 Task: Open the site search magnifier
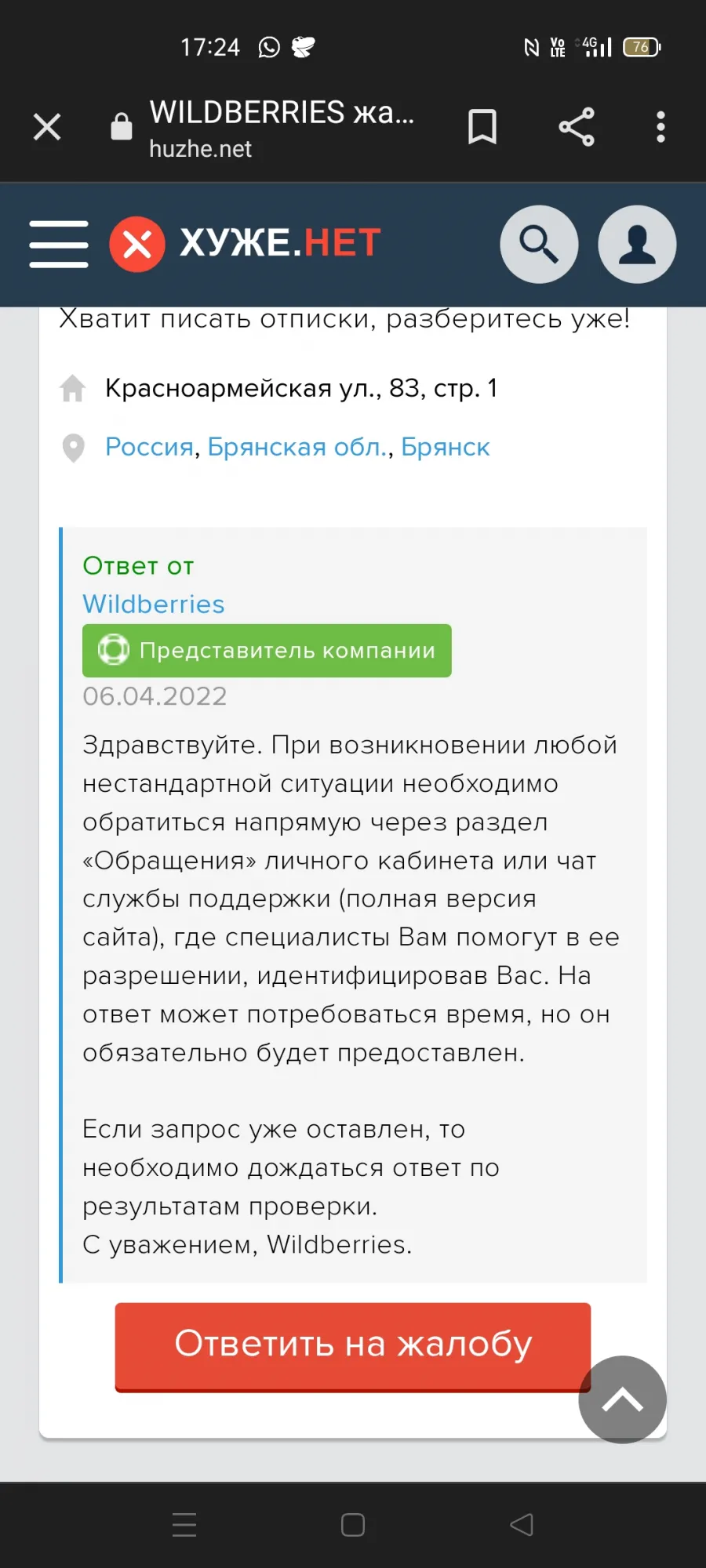coord(539,244)
